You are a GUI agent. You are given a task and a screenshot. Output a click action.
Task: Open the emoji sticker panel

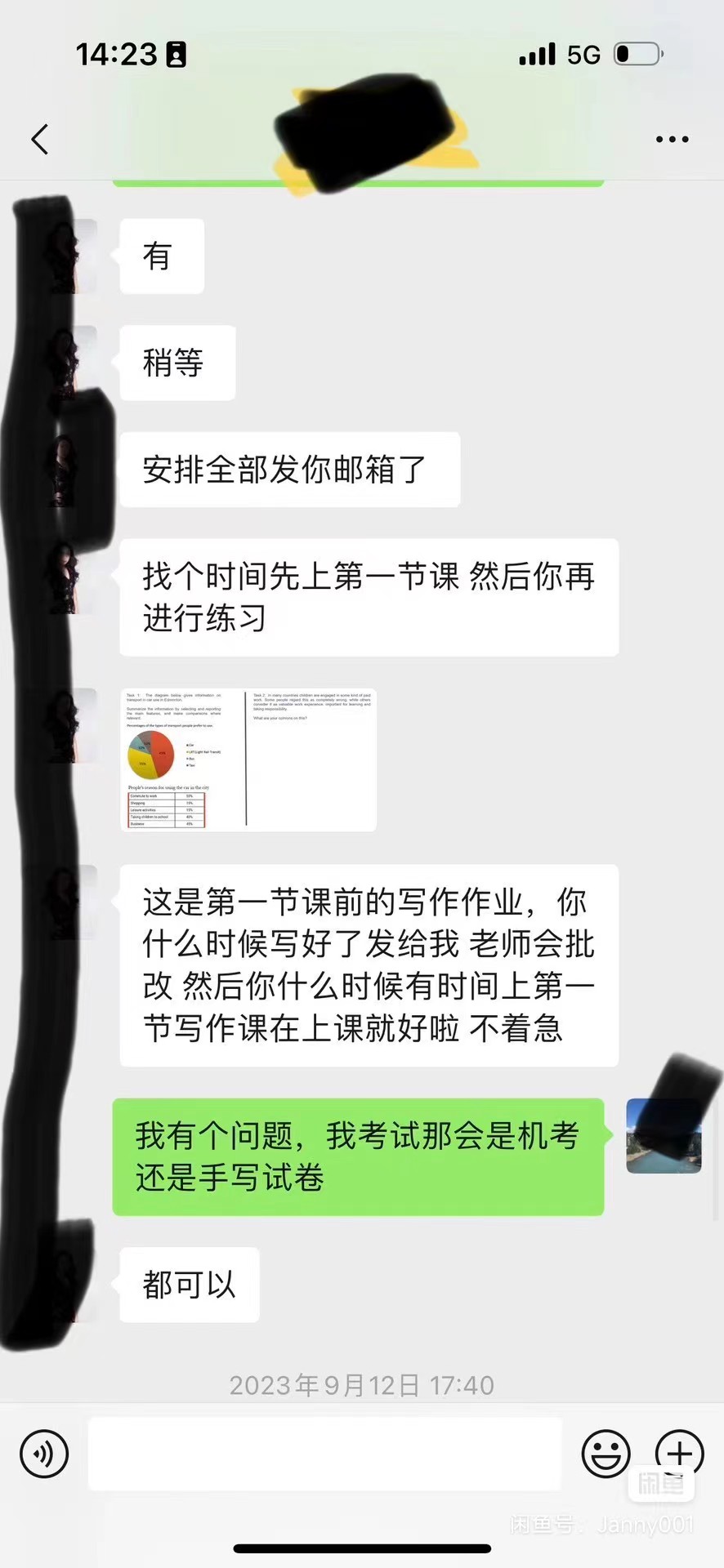point(606,1454)
